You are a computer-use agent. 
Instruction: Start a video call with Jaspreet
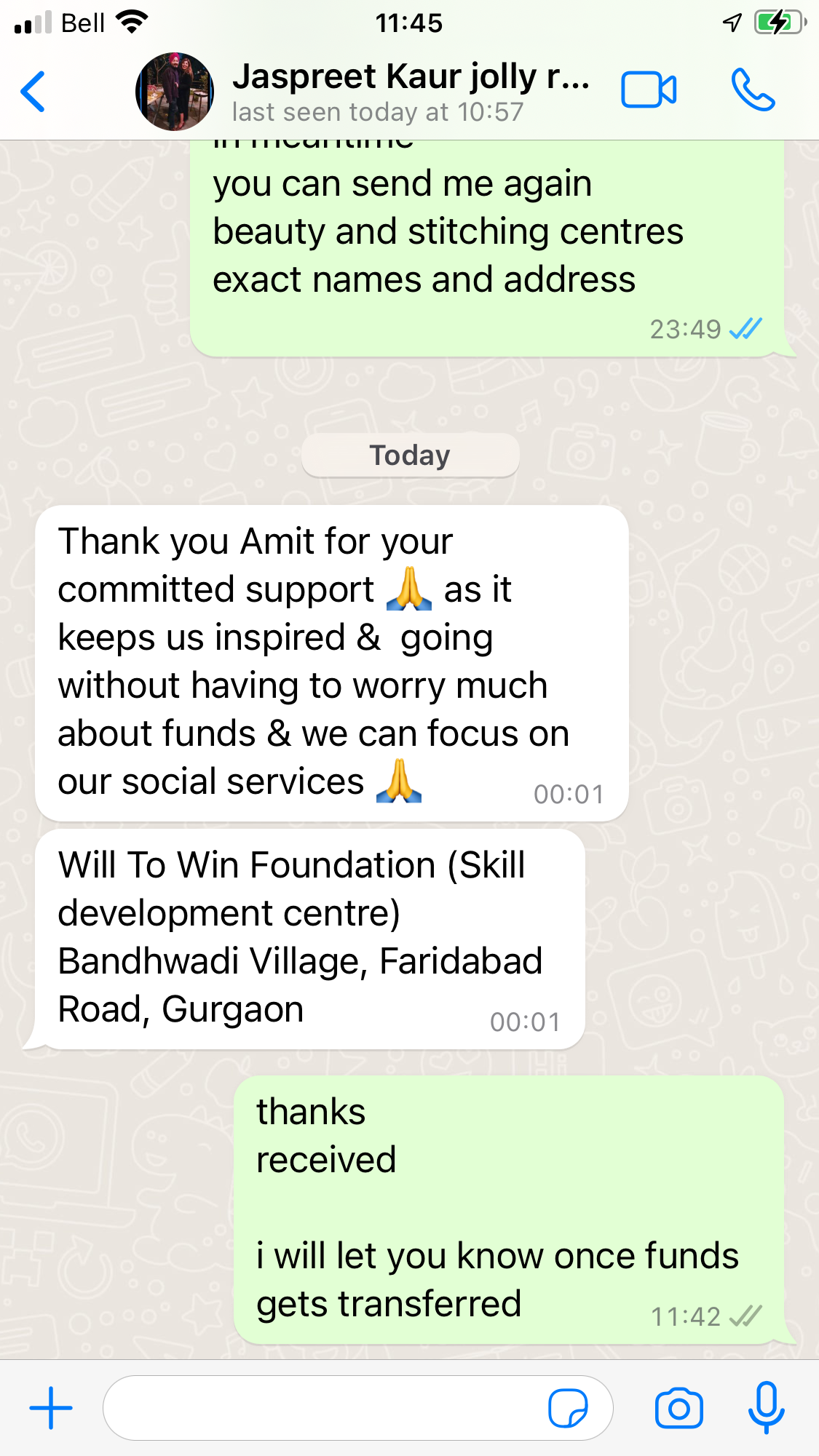pos(649,90)
